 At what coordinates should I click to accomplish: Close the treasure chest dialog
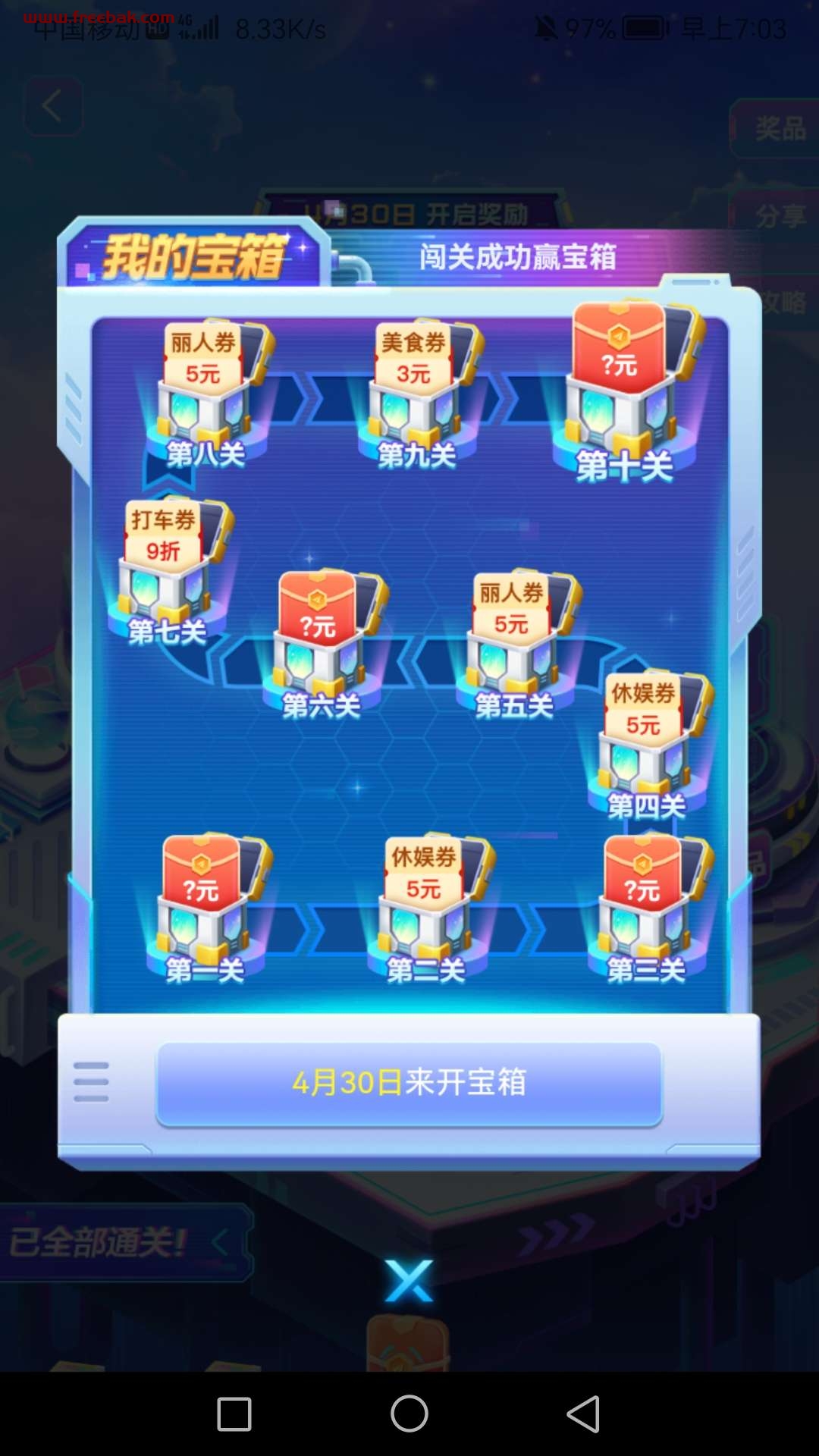click(x=409, y=1281)
